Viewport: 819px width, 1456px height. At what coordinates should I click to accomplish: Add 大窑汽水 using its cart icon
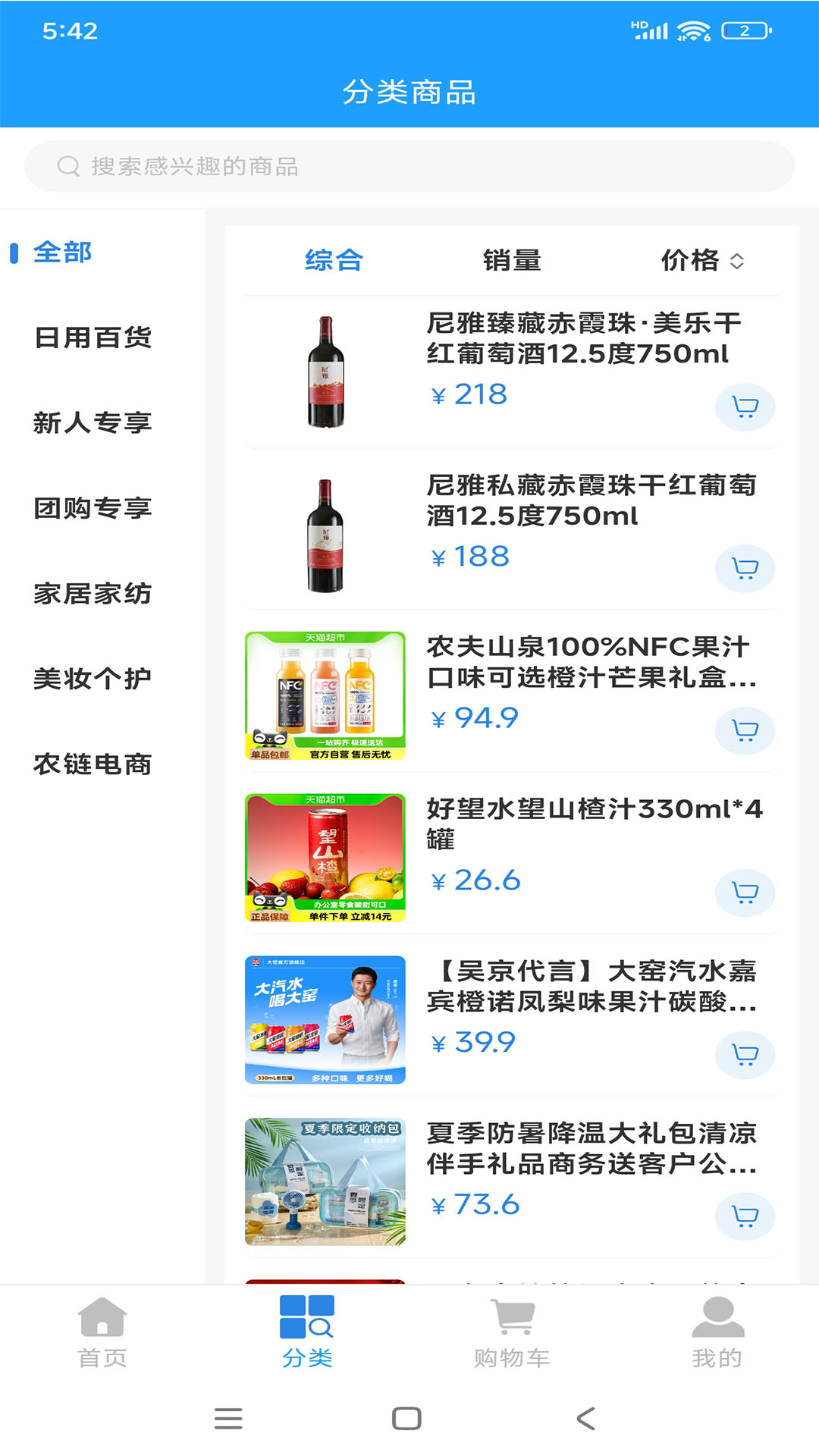[x=745, y=1055]
